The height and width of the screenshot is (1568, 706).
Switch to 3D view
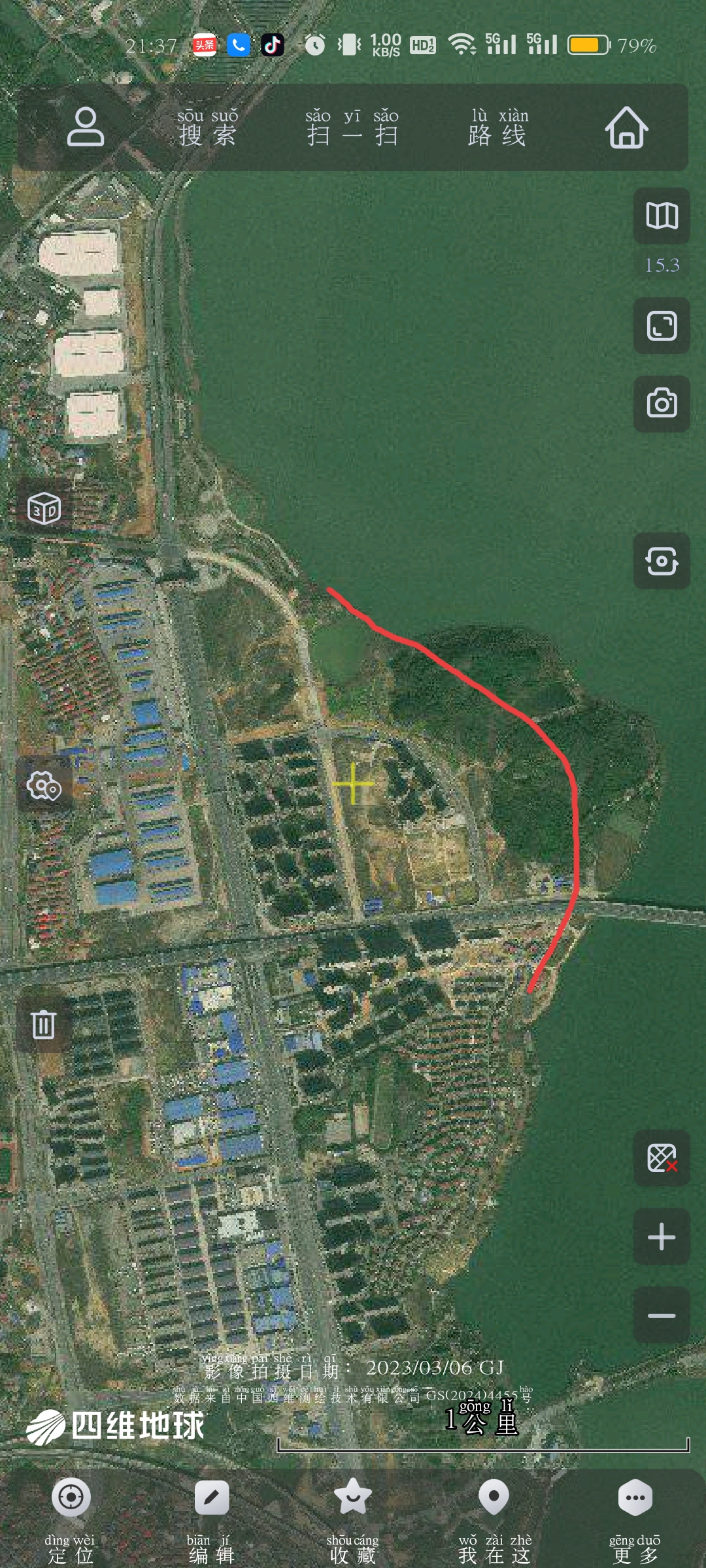pyautogui.click(x=44, y=508)
